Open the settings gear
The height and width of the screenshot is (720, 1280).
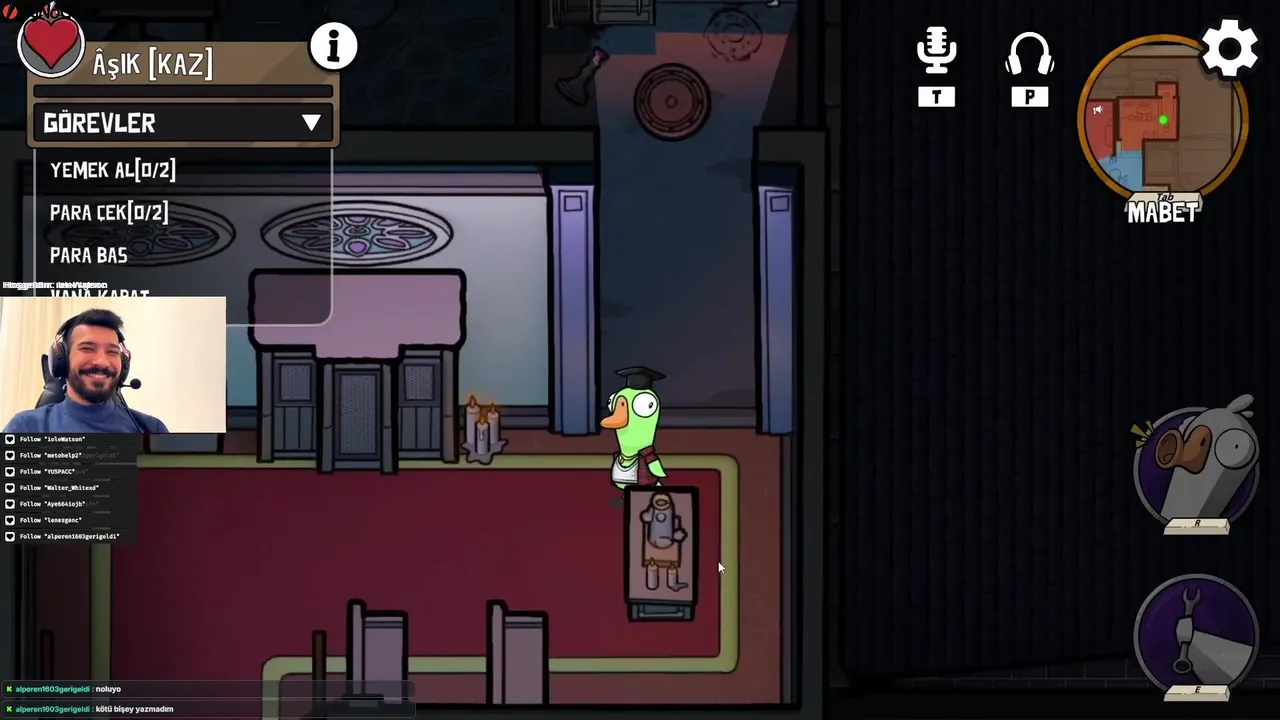[1229, 48]
